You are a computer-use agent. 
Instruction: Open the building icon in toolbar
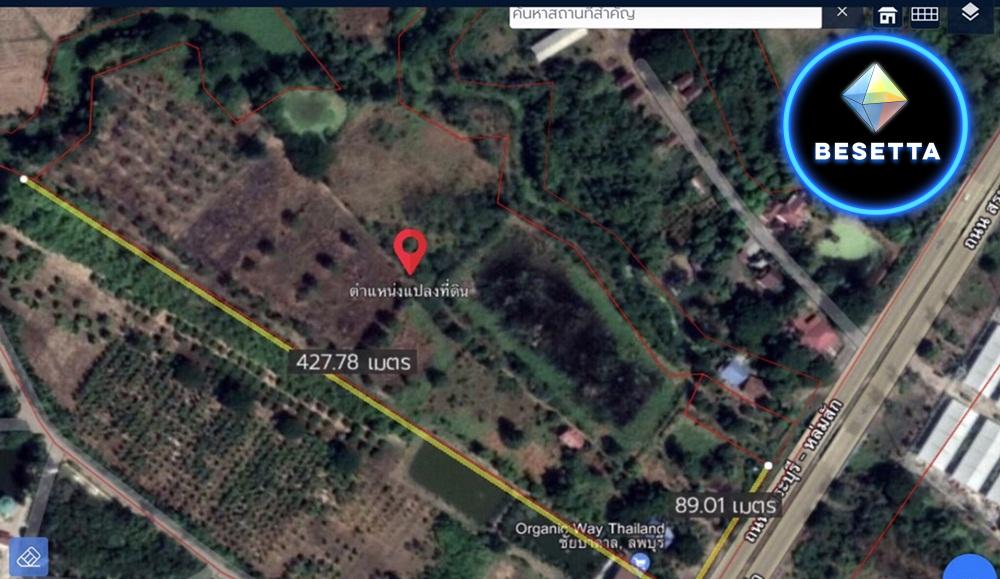[886, 14]
